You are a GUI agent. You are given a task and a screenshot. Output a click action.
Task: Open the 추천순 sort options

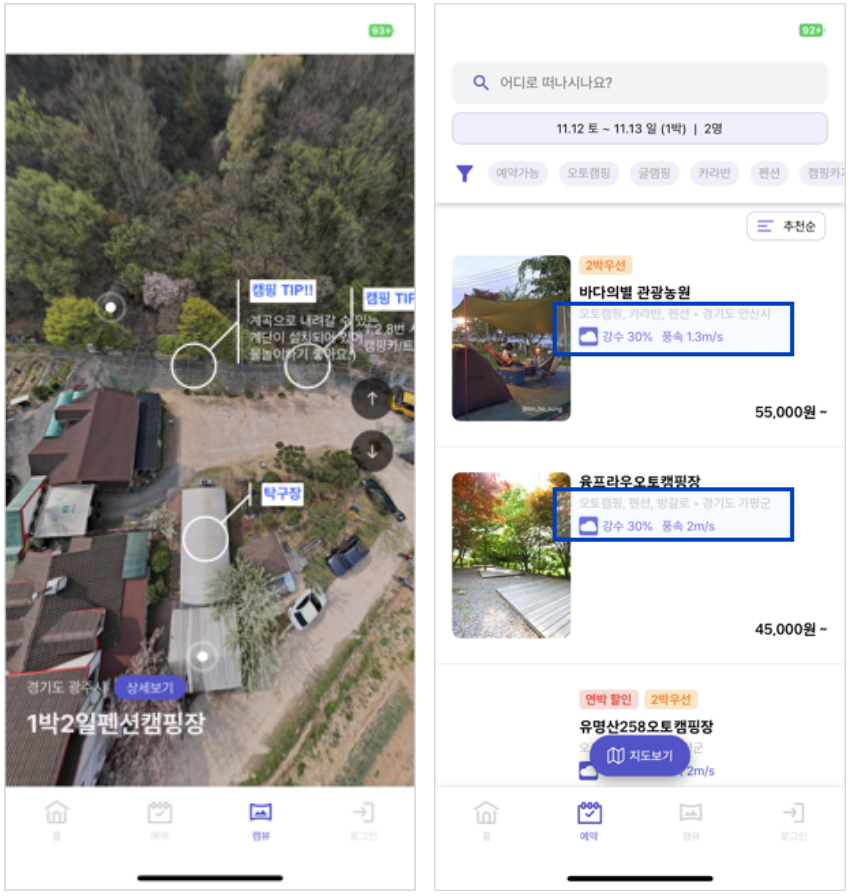786,226
